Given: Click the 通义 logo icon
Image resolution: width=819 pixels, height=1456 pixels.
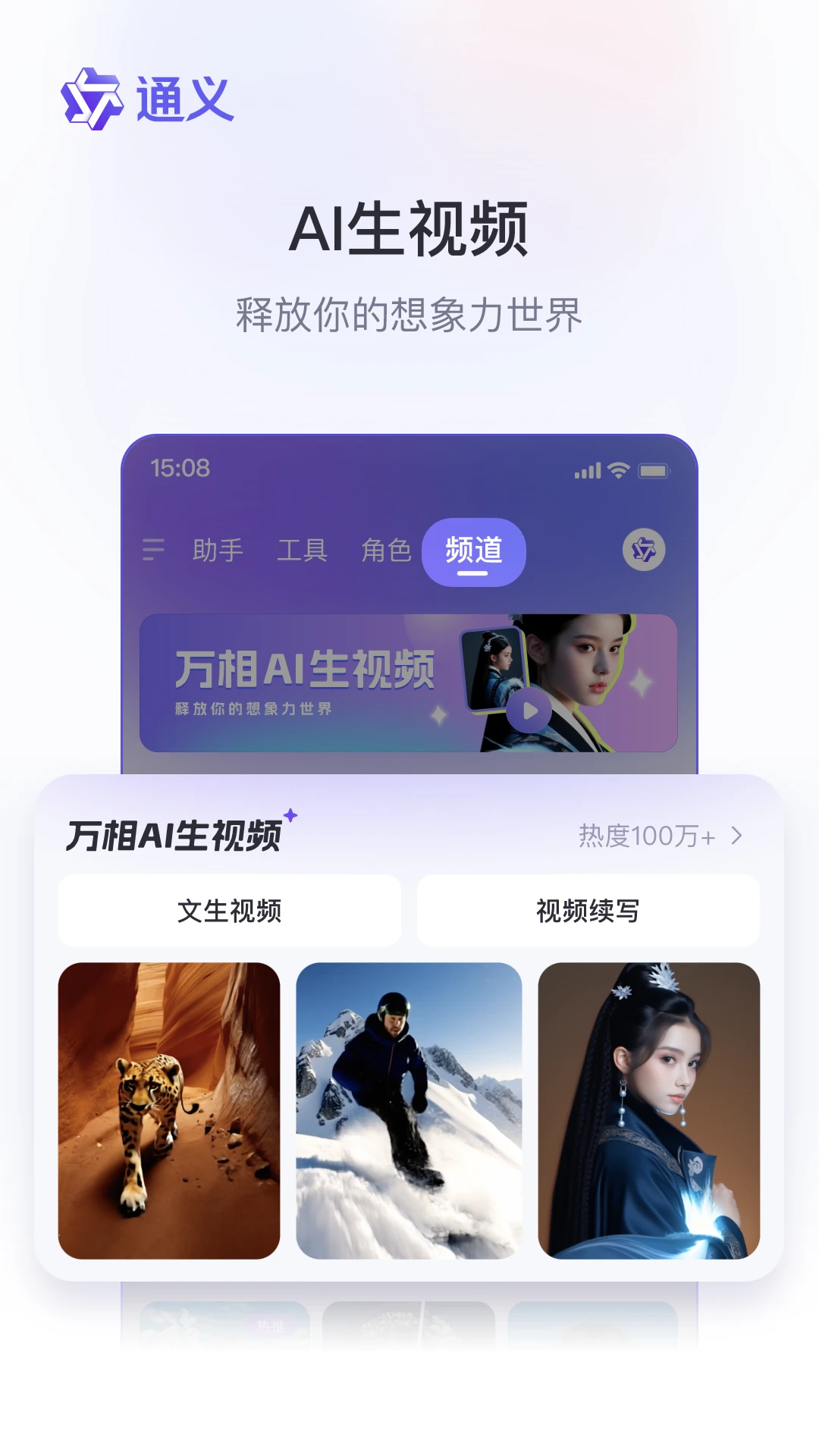Looking at the screenshot, I should point(95,99).
